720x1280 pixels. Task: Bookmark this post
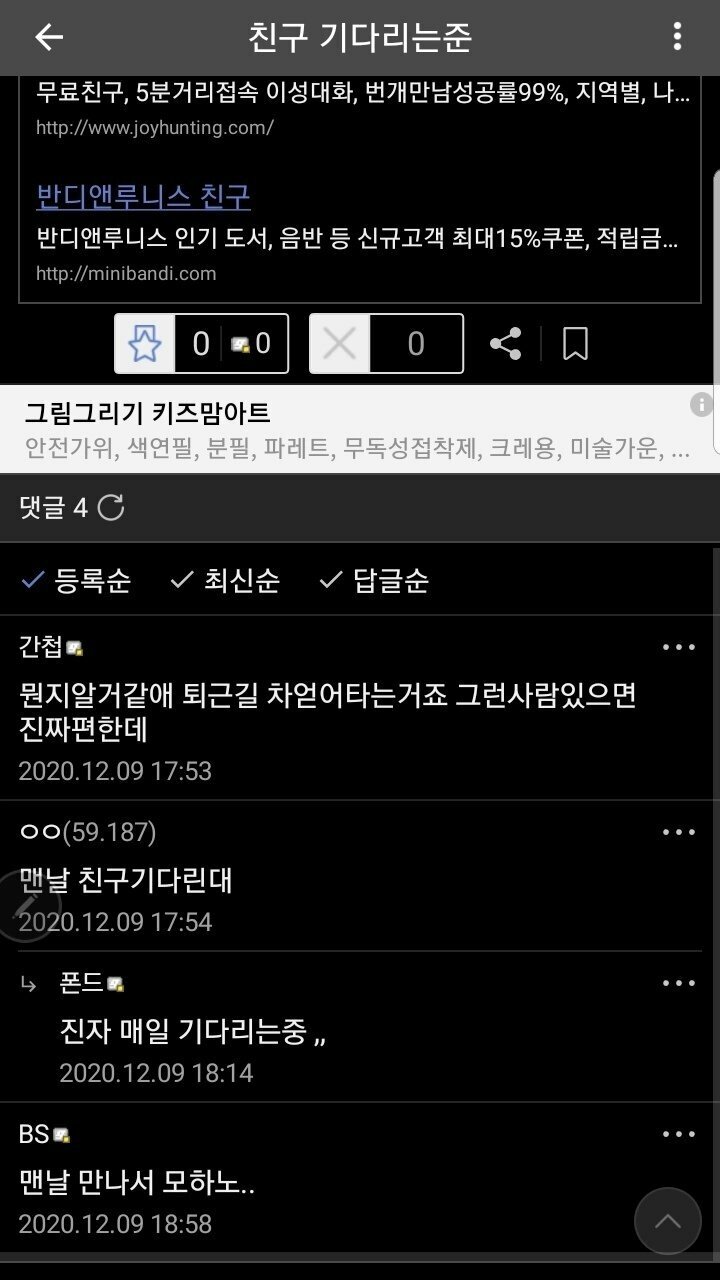(x=575, y=344)
